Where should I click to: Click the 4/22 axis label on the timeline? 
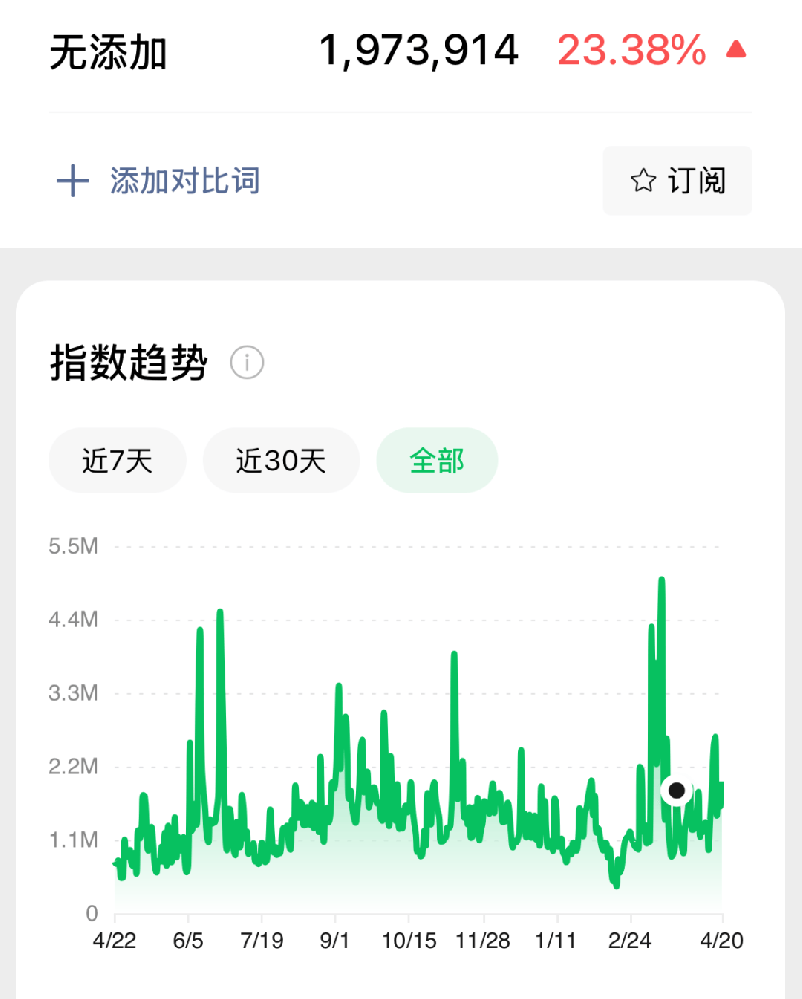click(114, 941)
